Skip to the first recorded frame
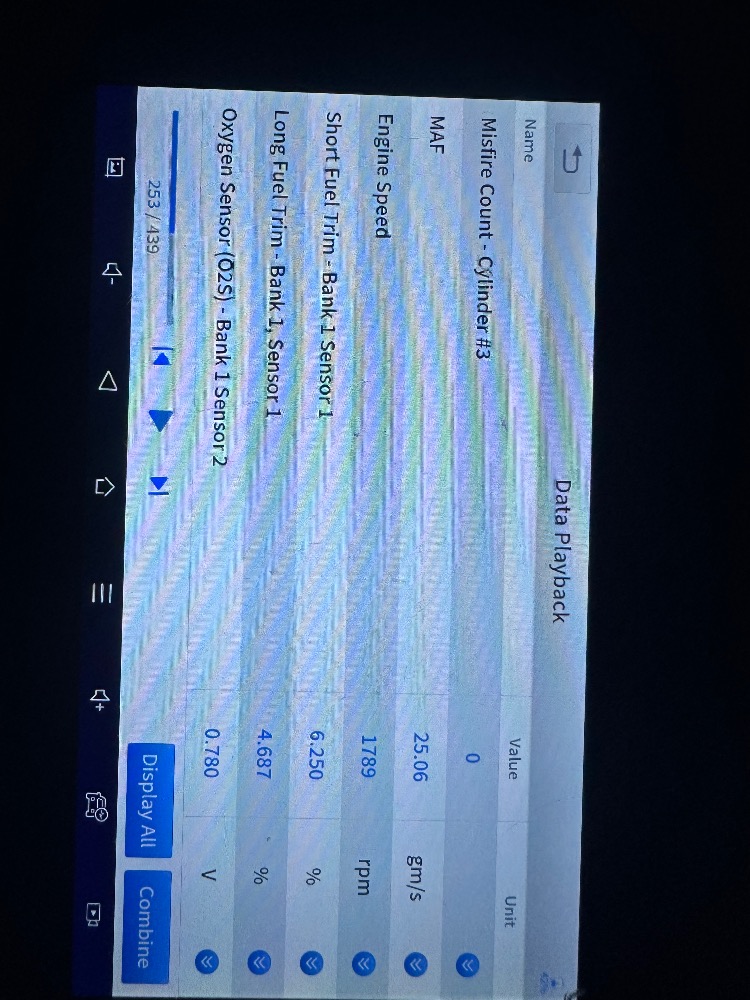Image resolution: width=750 pixels, height=1000 pixels. (x=160, y=356)
